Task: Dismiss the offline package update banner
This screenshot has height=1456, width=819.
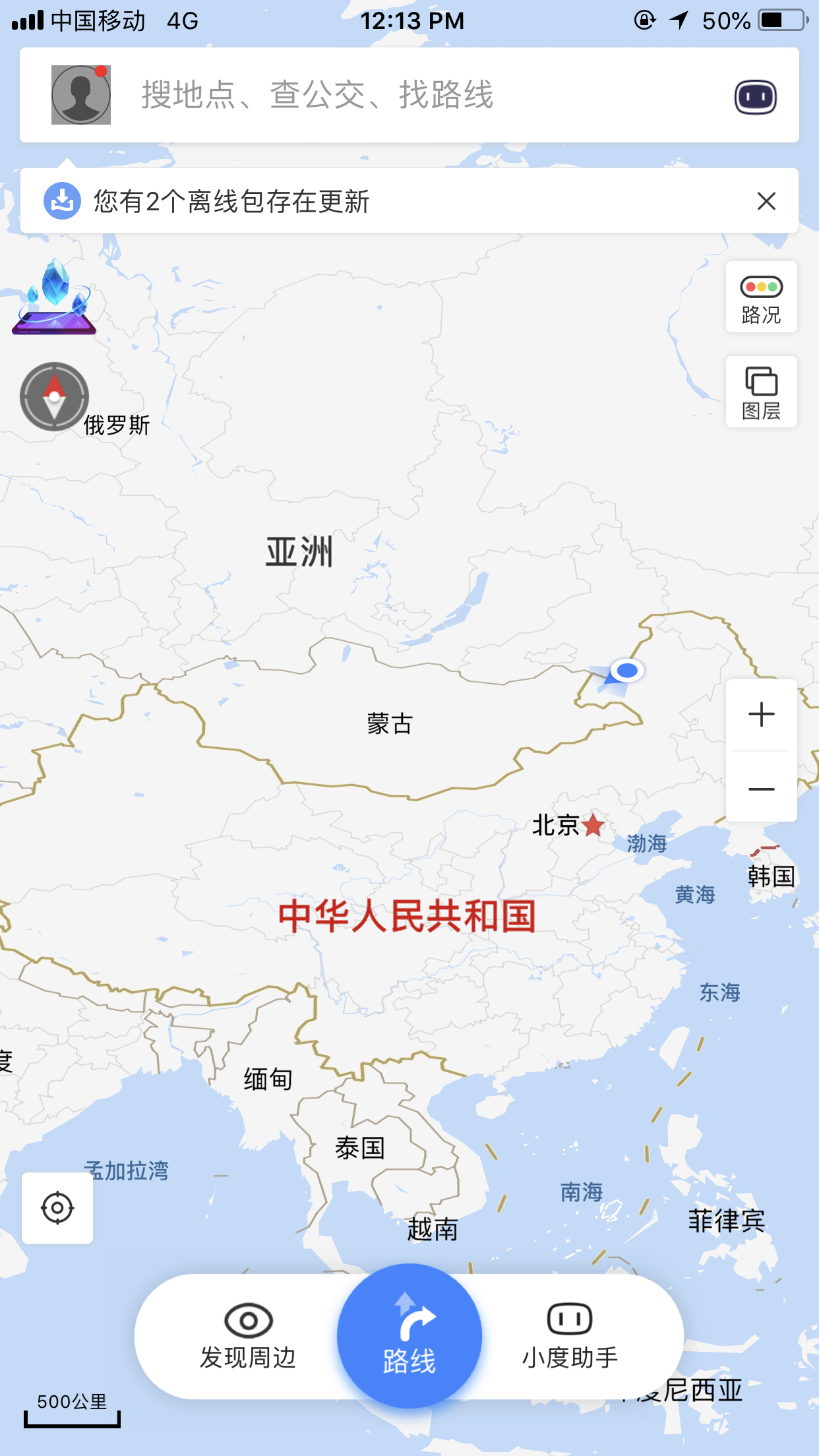Action: (x=766, y=201)
